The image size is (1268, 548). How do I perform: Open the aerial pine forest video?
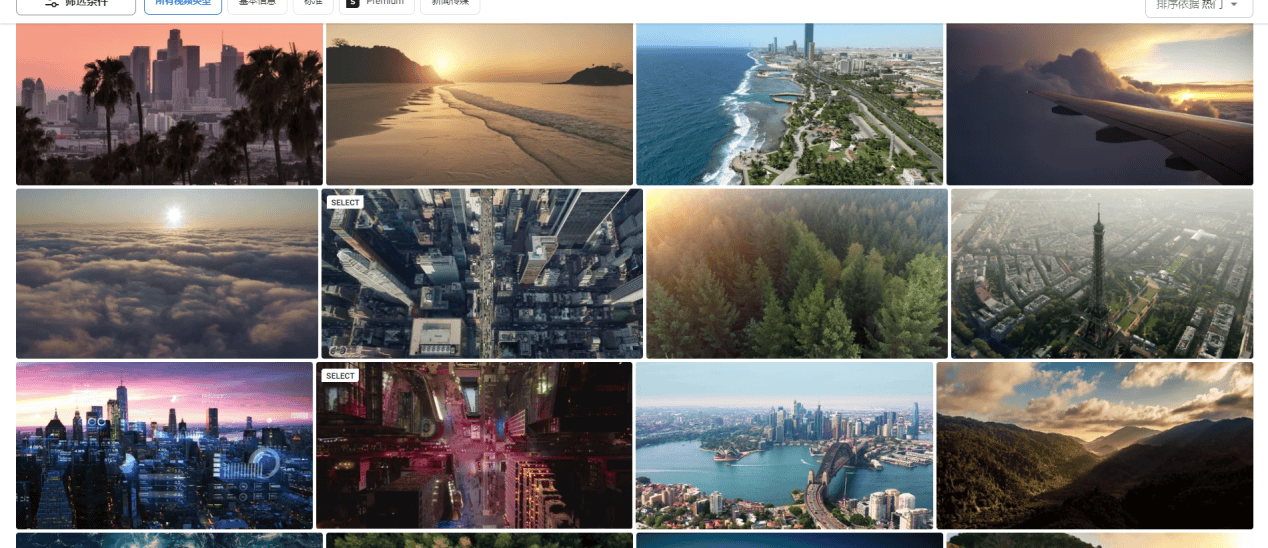[x=796, y=273]
